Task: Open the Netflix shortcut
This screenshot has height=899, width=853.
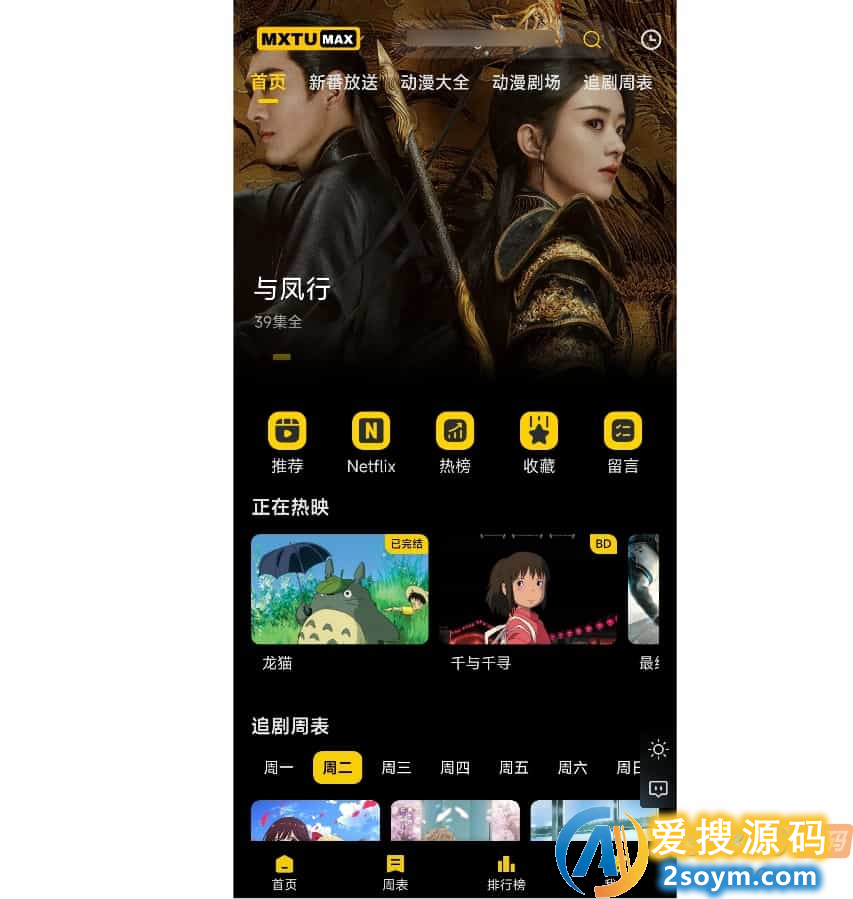Action: click(371, 442)
